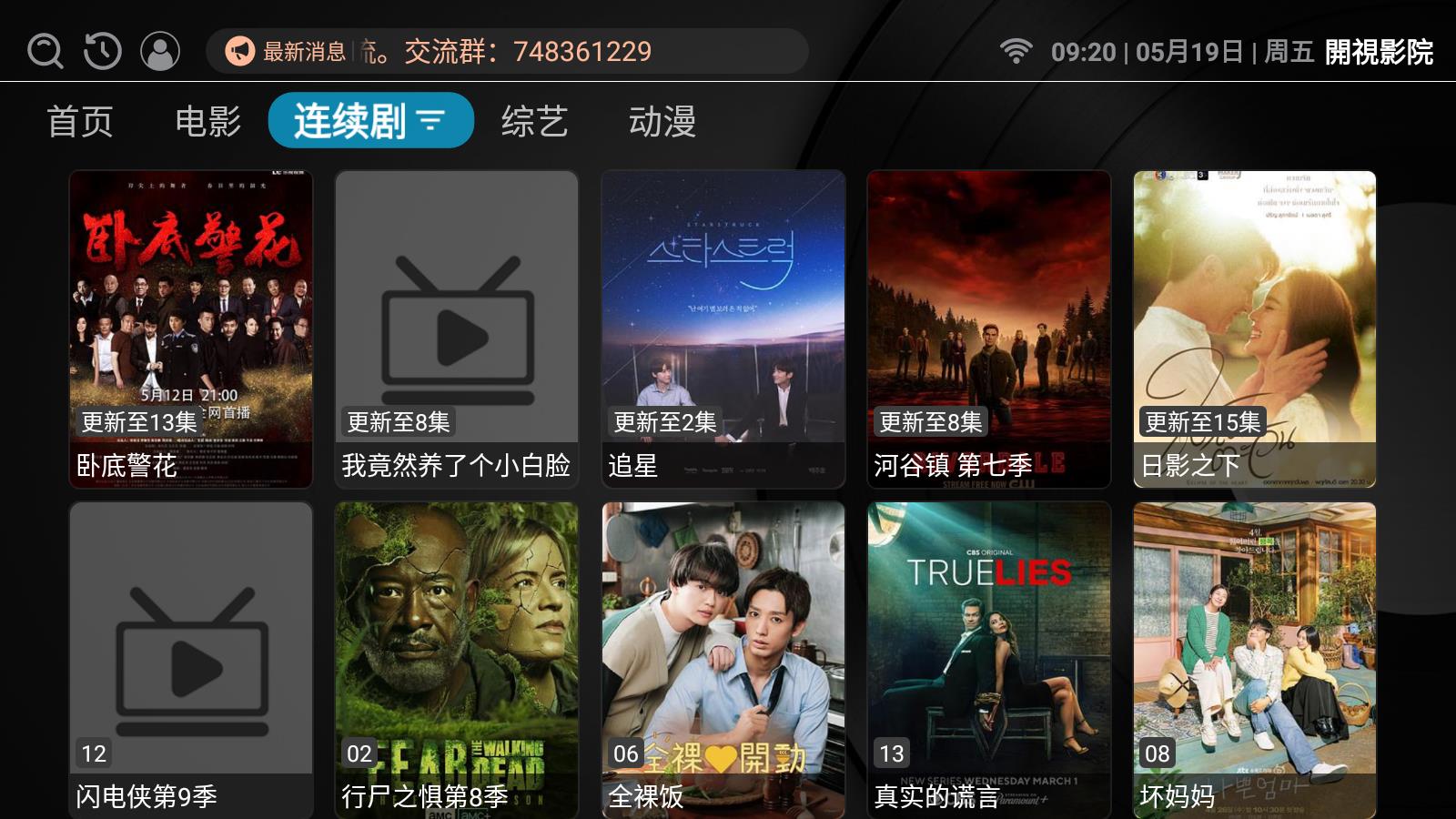This screenshot has width=1456, height=819.
Task: Switch to the 动漫 tab
Action: [x=662, y=121]
